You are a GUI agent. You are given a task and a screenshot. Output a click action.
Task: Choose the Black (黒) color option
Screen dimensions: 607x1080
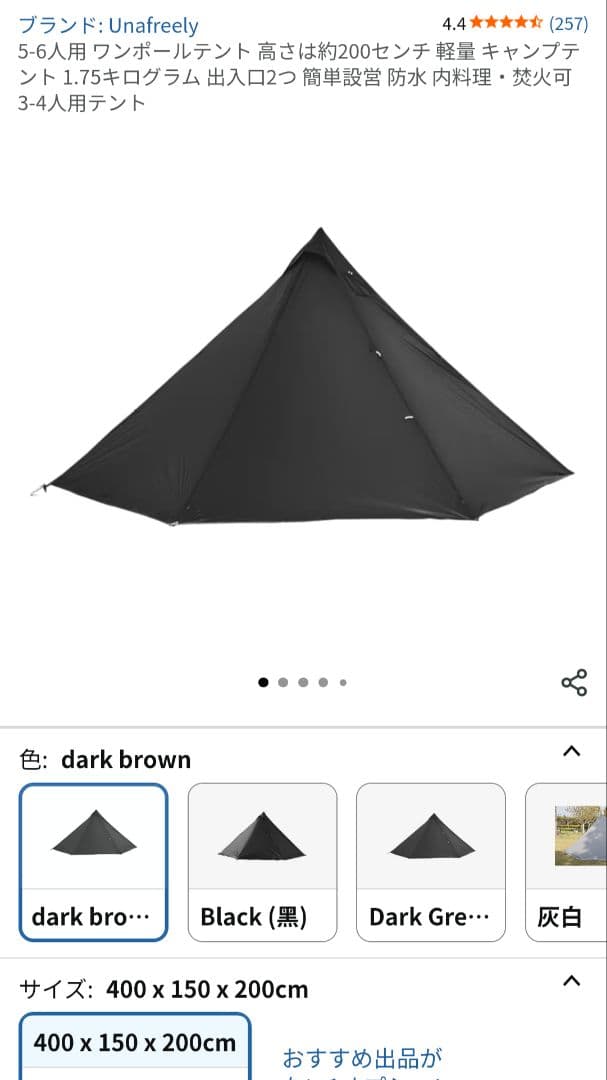click(262, 861)
